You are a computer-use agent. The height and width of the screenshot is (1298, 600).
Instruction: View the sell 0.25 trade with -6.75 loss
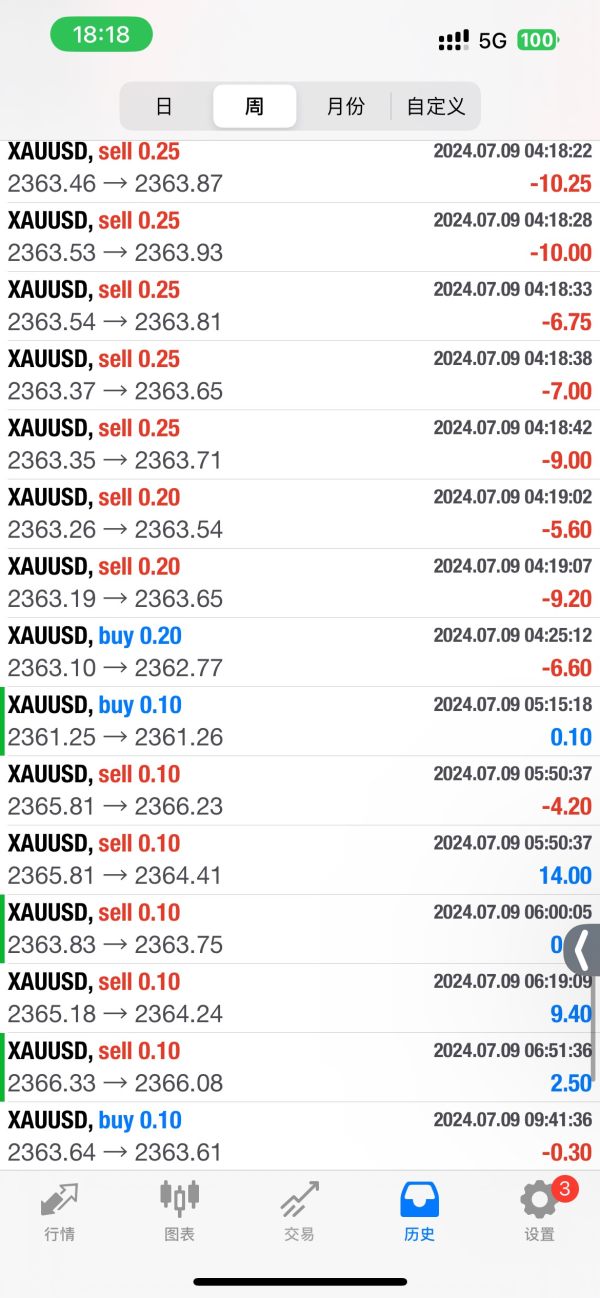[300, 306]
